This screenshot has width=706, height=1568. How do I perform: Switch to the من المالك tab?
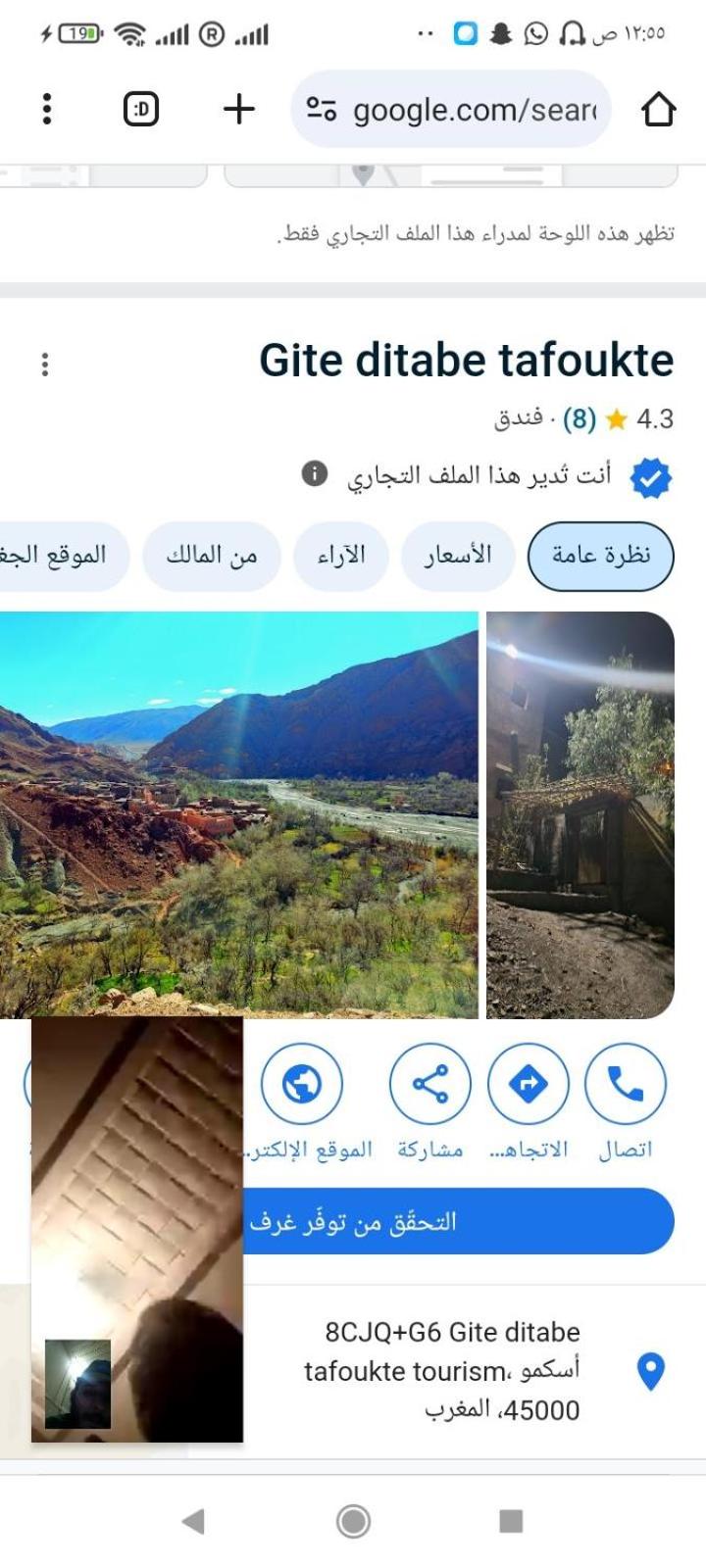pos(212,556)
